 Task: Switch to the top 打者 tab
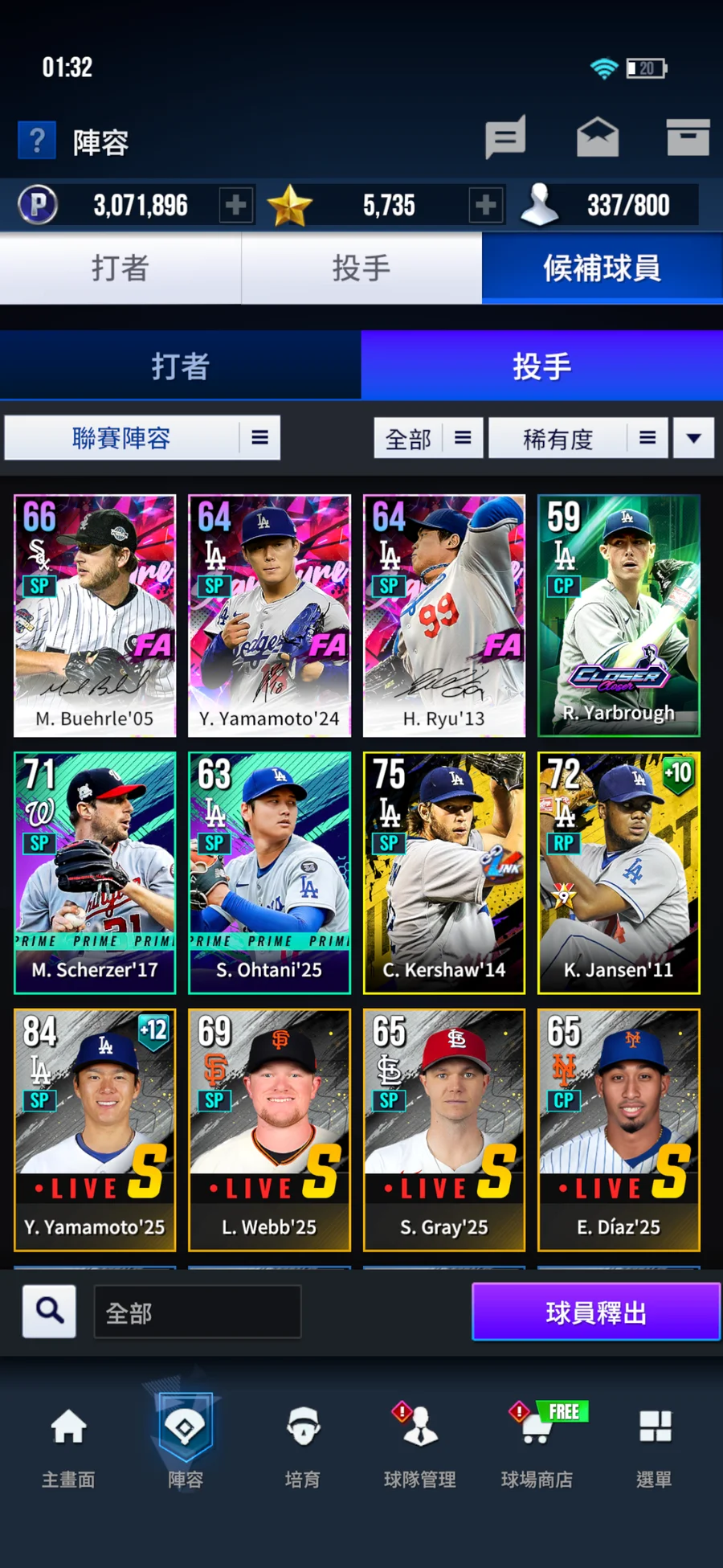(120, 268)
